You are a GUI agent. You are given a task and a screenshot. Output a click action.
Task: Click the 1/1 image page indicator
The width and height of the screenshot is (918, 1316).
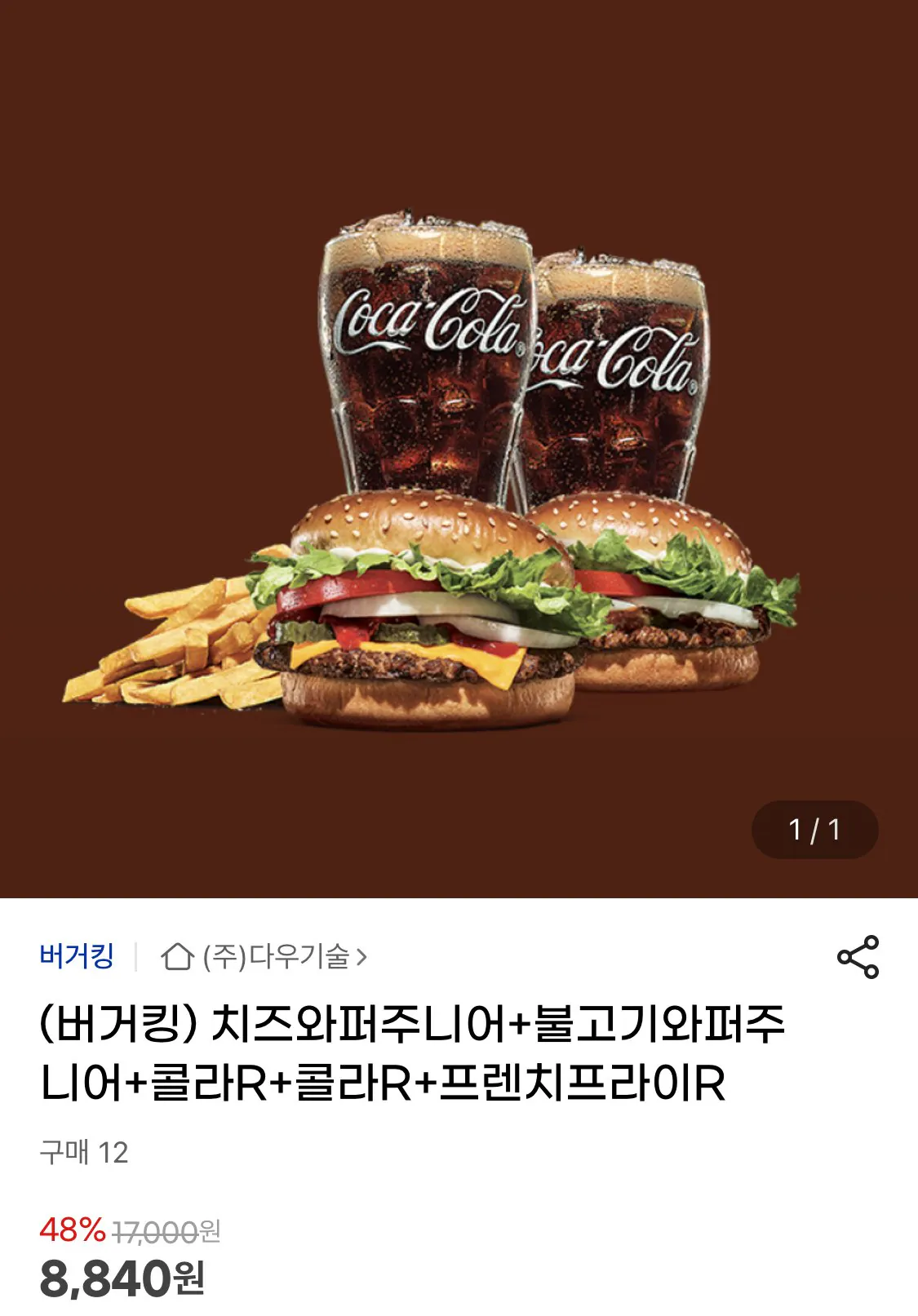click(816, 829)
